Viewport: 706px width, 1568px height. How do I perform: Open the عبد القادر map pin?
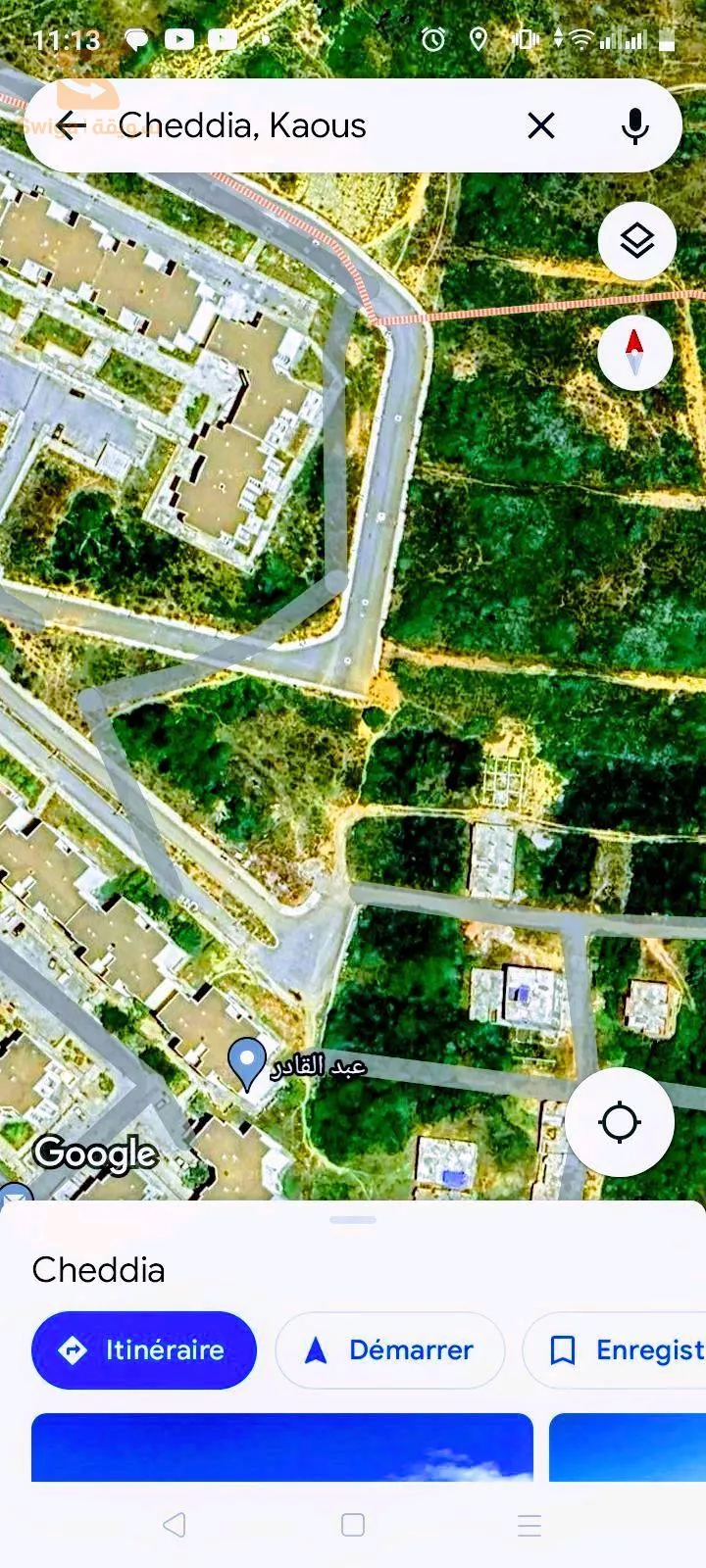[x=247, y=1063]
